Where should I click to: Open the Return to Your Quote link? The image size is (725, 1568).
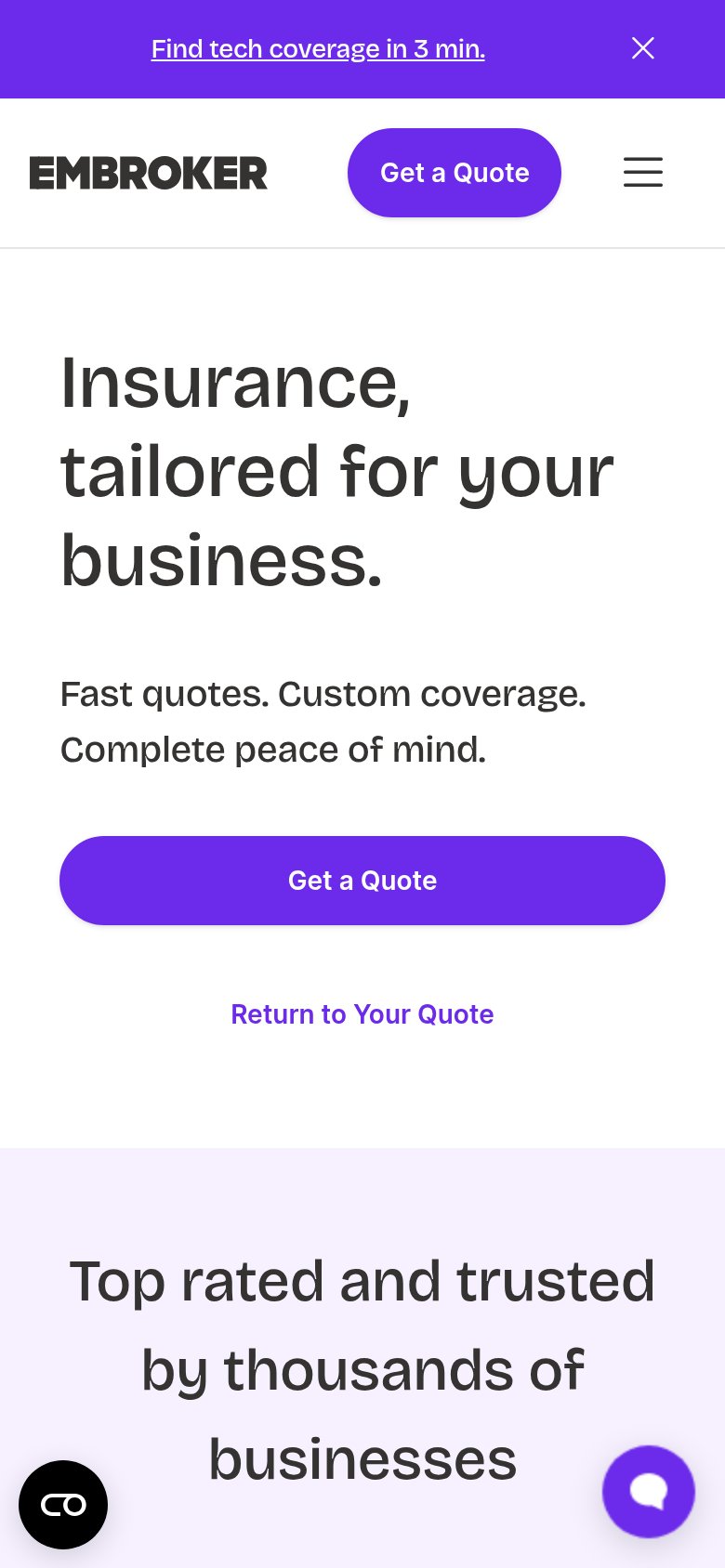click(x=362, y=1014)
